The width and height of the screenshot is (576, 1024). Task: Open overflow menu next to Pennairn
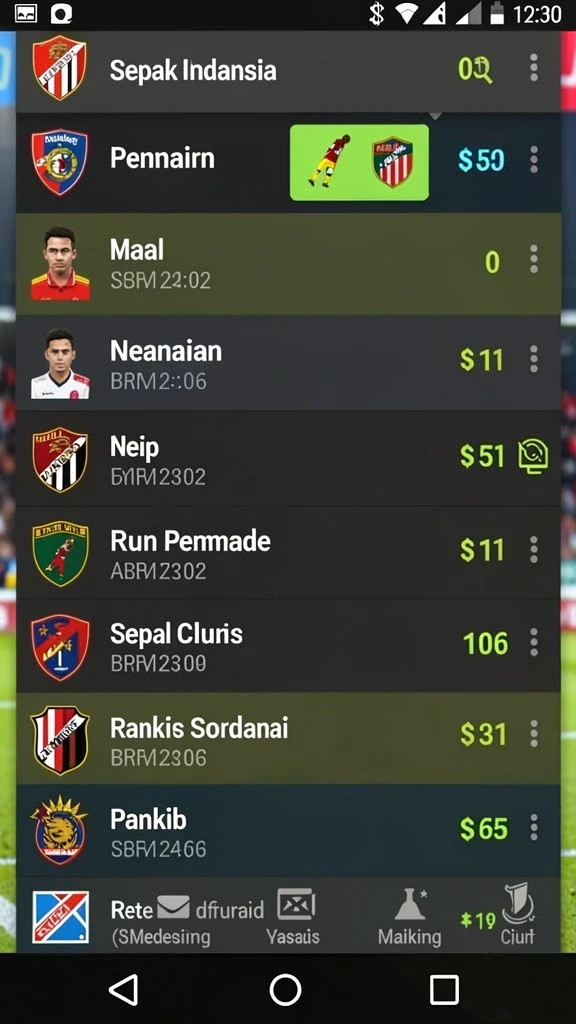[534, 159]
